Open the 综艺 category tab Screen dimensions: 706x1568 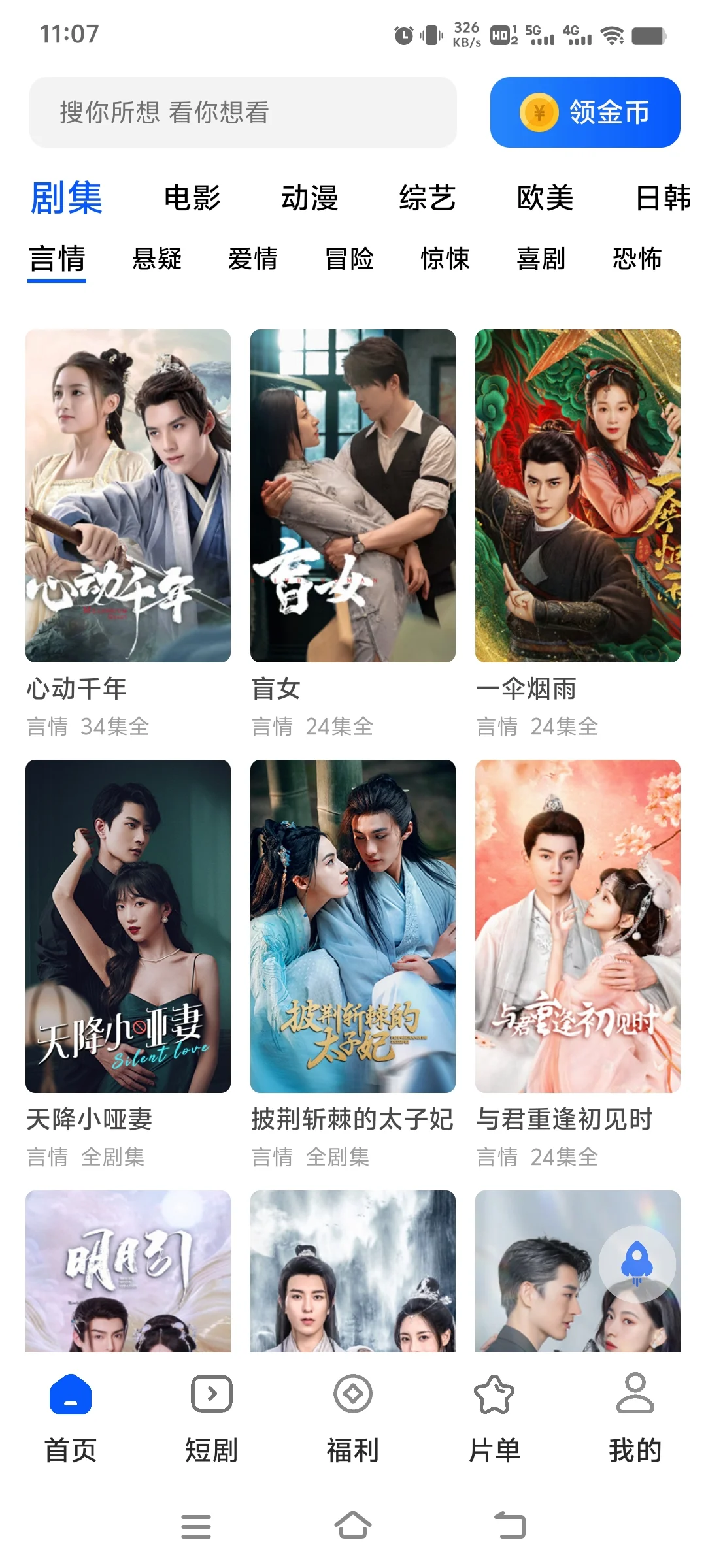tap(428, 197)
